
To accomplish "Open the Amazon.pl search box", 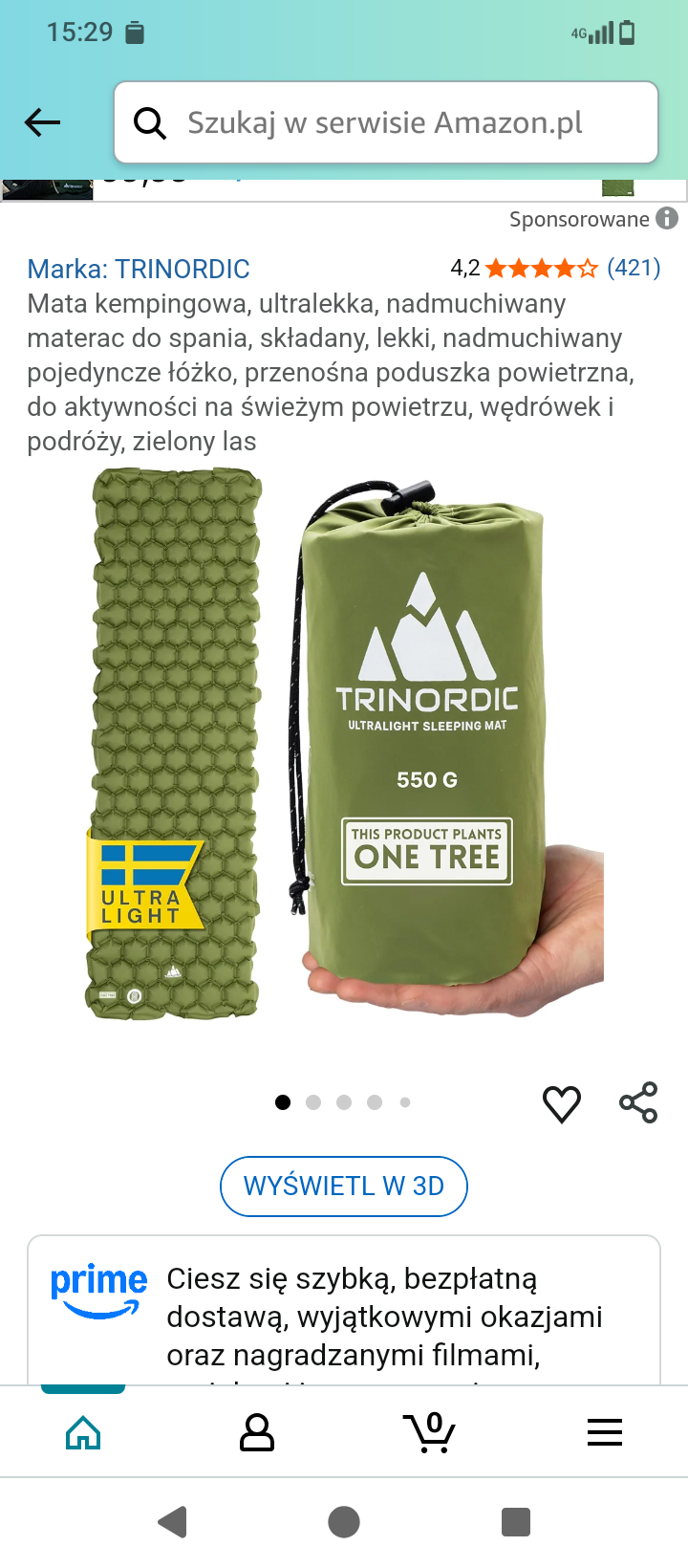I will [385, 122].
